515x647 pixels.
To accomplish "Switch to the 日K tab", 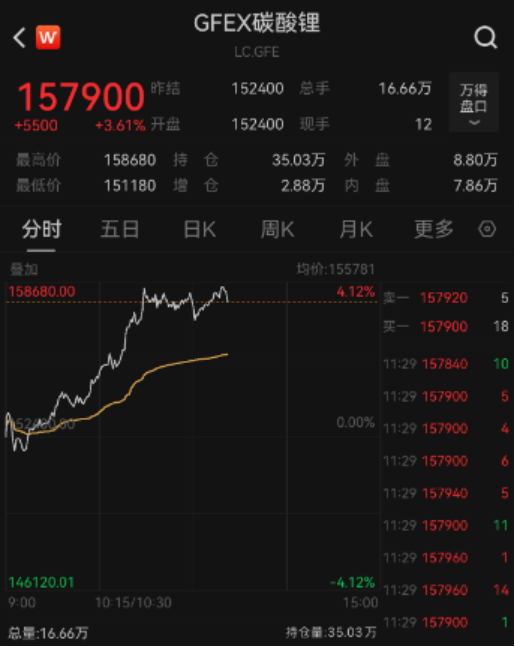I will coord(199,229).
